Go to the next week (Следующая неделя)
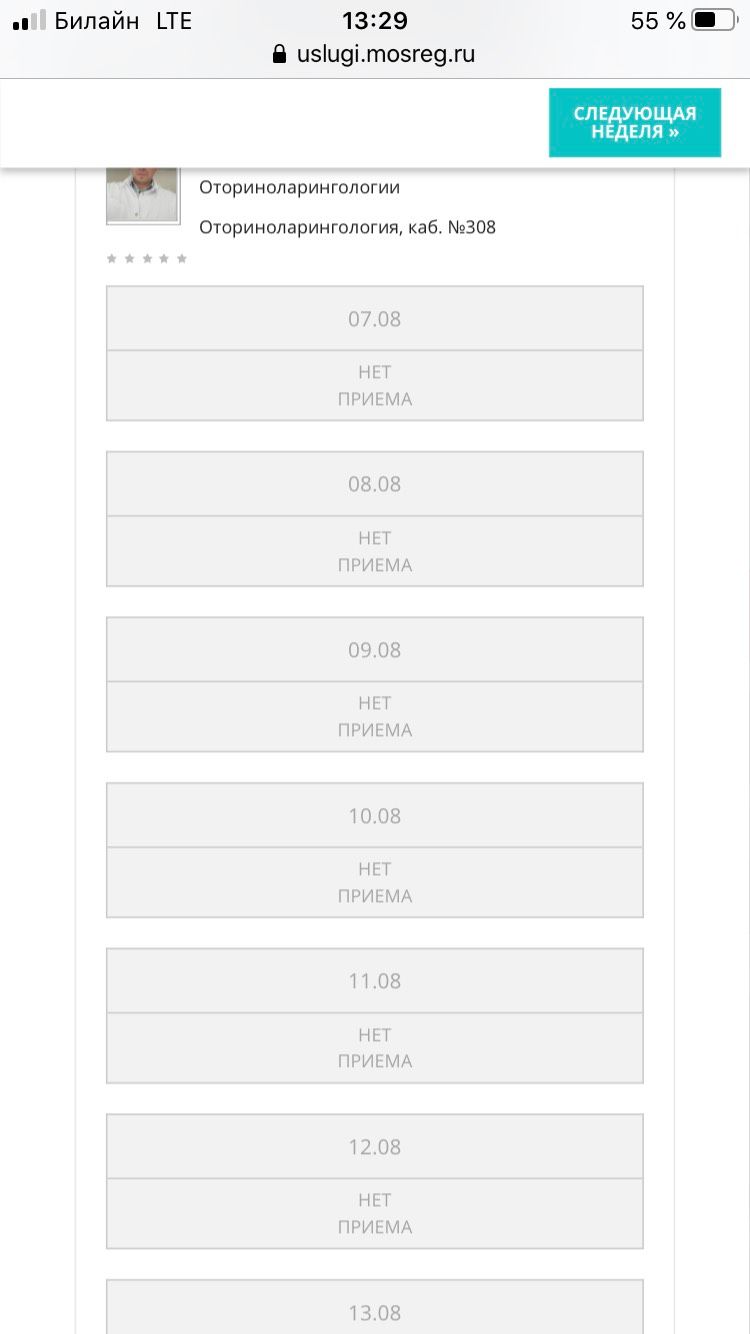This screenshot has height=1334, width=750. [x=634, y=122]
